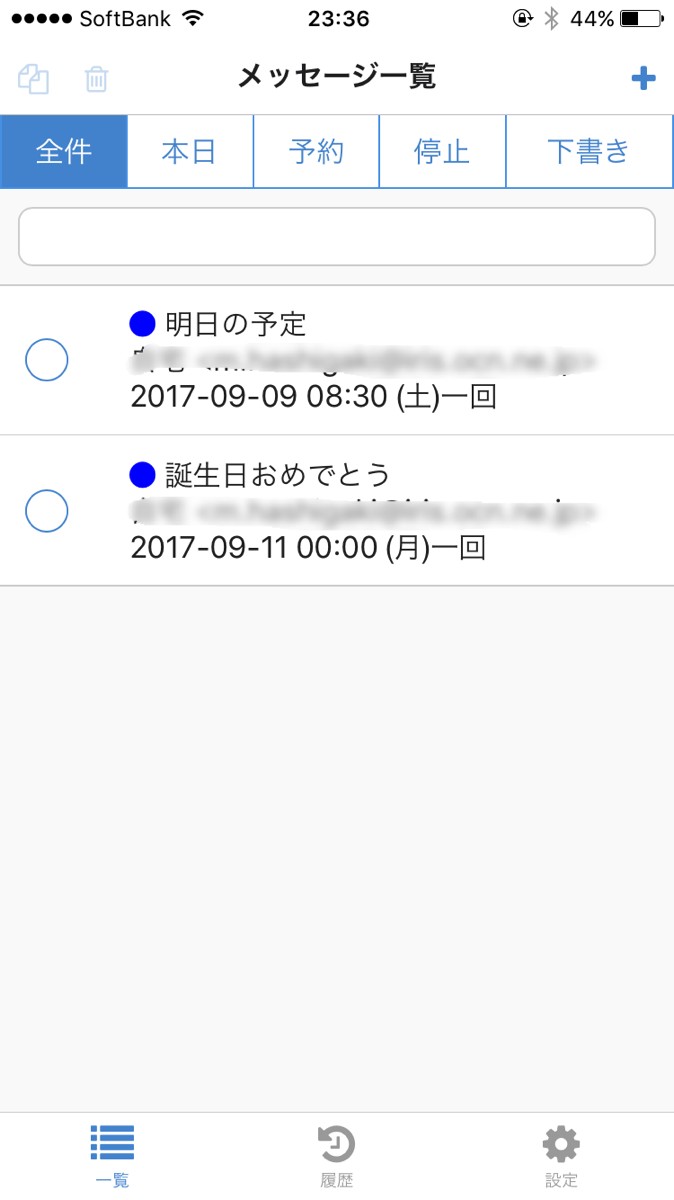
Task: Tap the trash delete icon
Action: coord(96,79)
